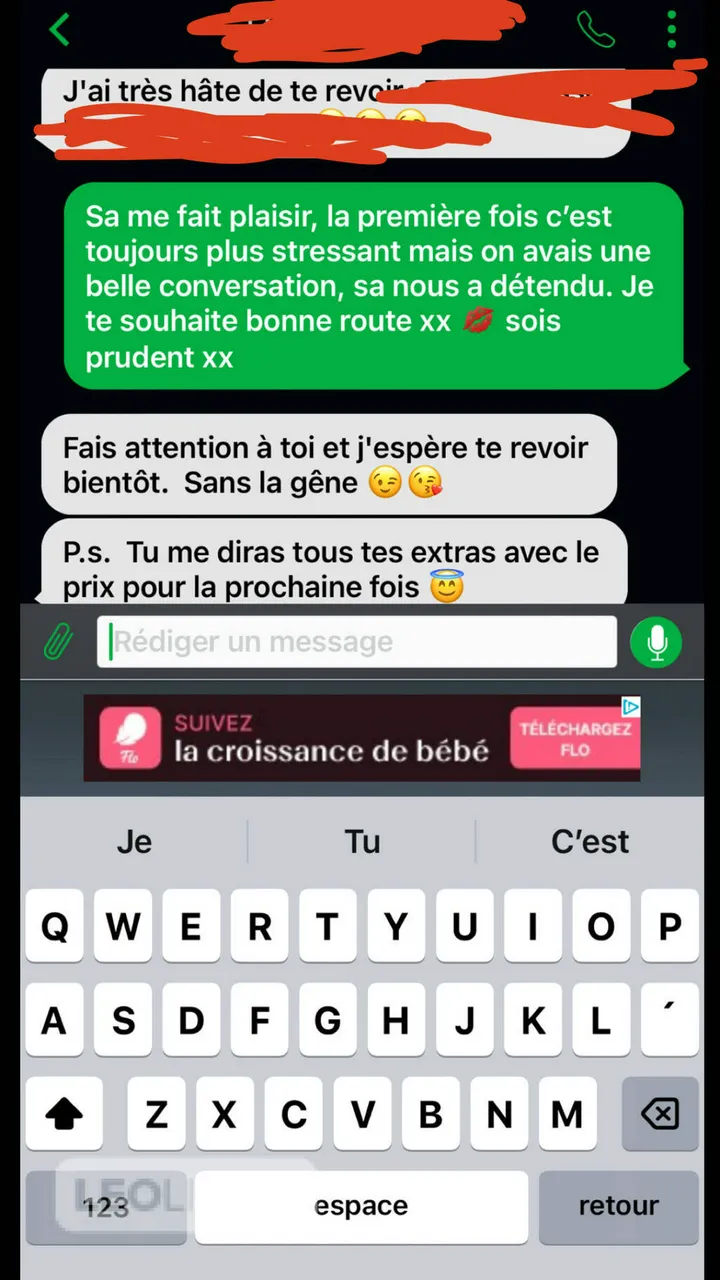Go back using the green arrow
Screen dimensions: 720x1280
[59, 30]
